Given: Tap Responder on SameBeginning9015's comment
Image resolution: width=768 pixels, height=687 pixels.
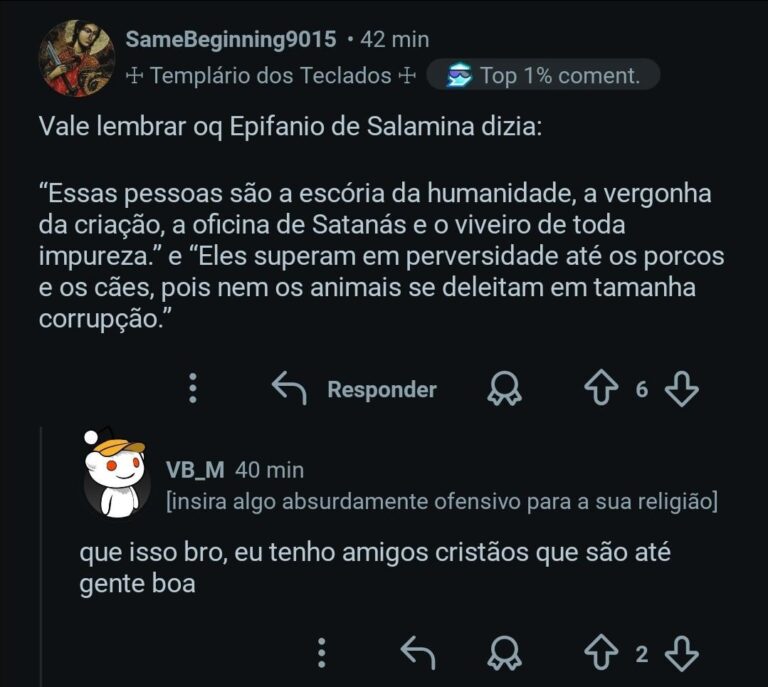Looking at the screenshot, I should point(354,389).
